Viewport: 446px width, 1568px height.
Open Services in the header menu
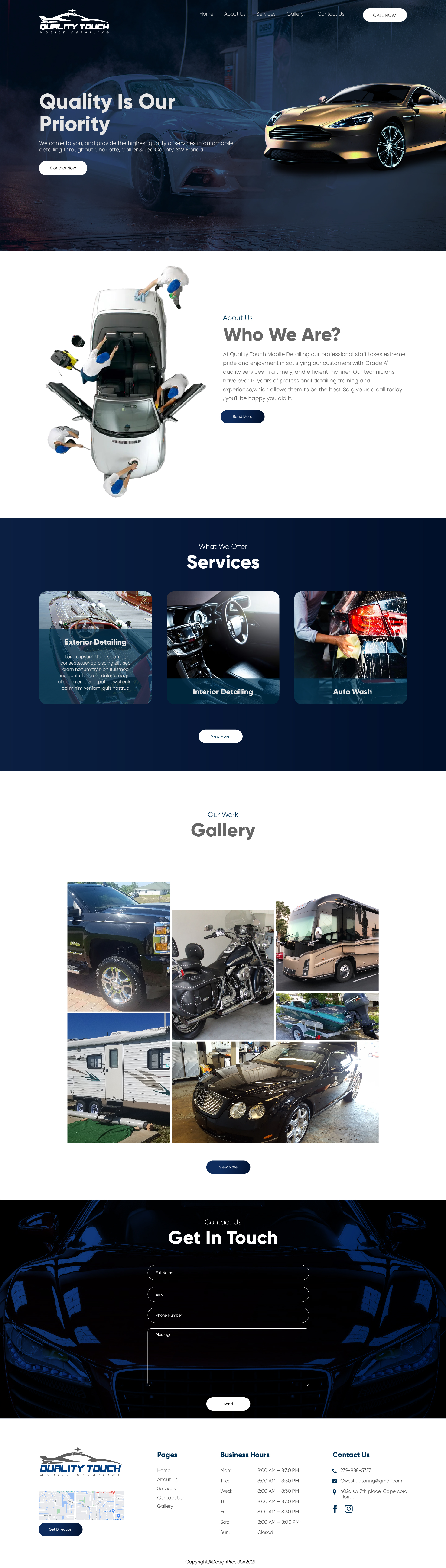click(x=266, y=14)
